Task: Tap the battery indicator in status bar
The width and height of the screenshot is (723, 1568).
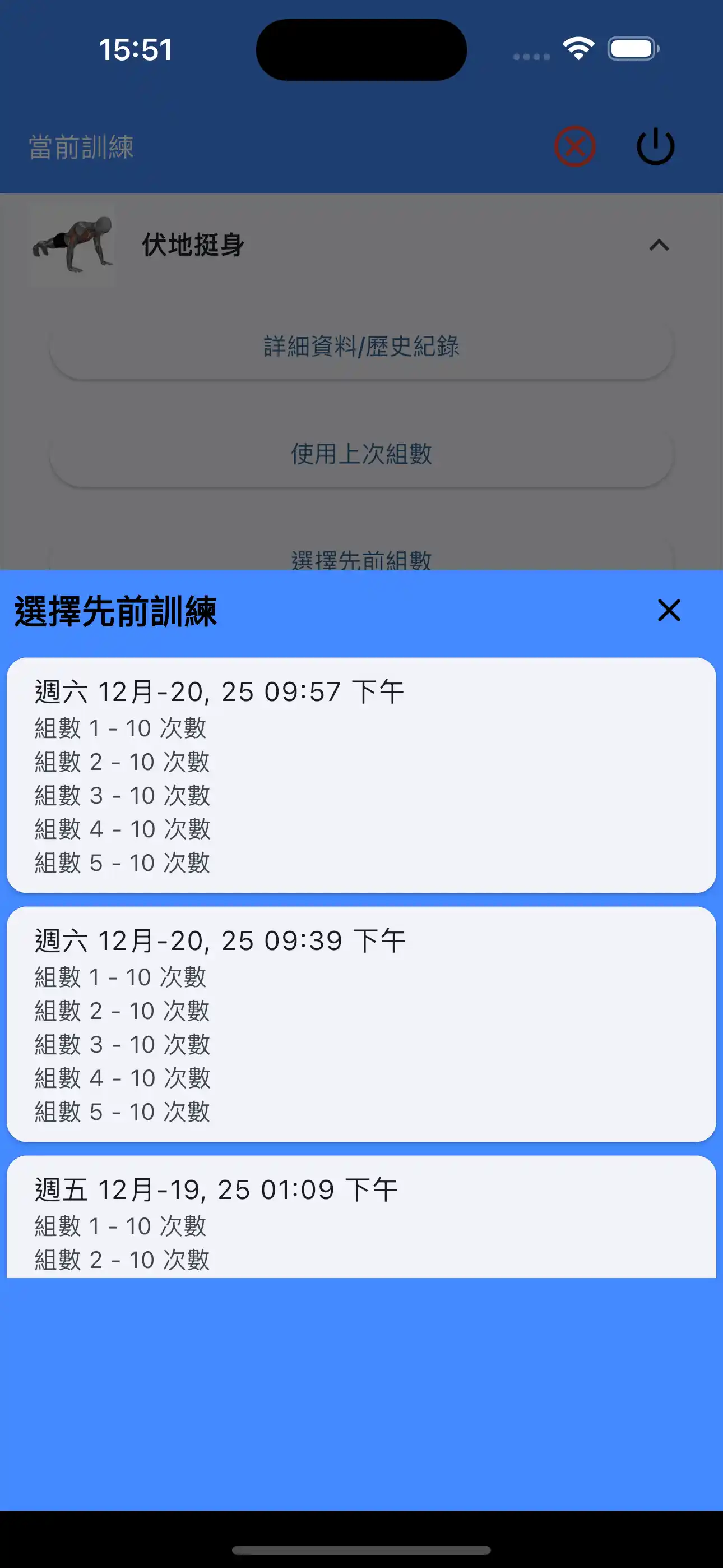Action: tap(633, 49)
